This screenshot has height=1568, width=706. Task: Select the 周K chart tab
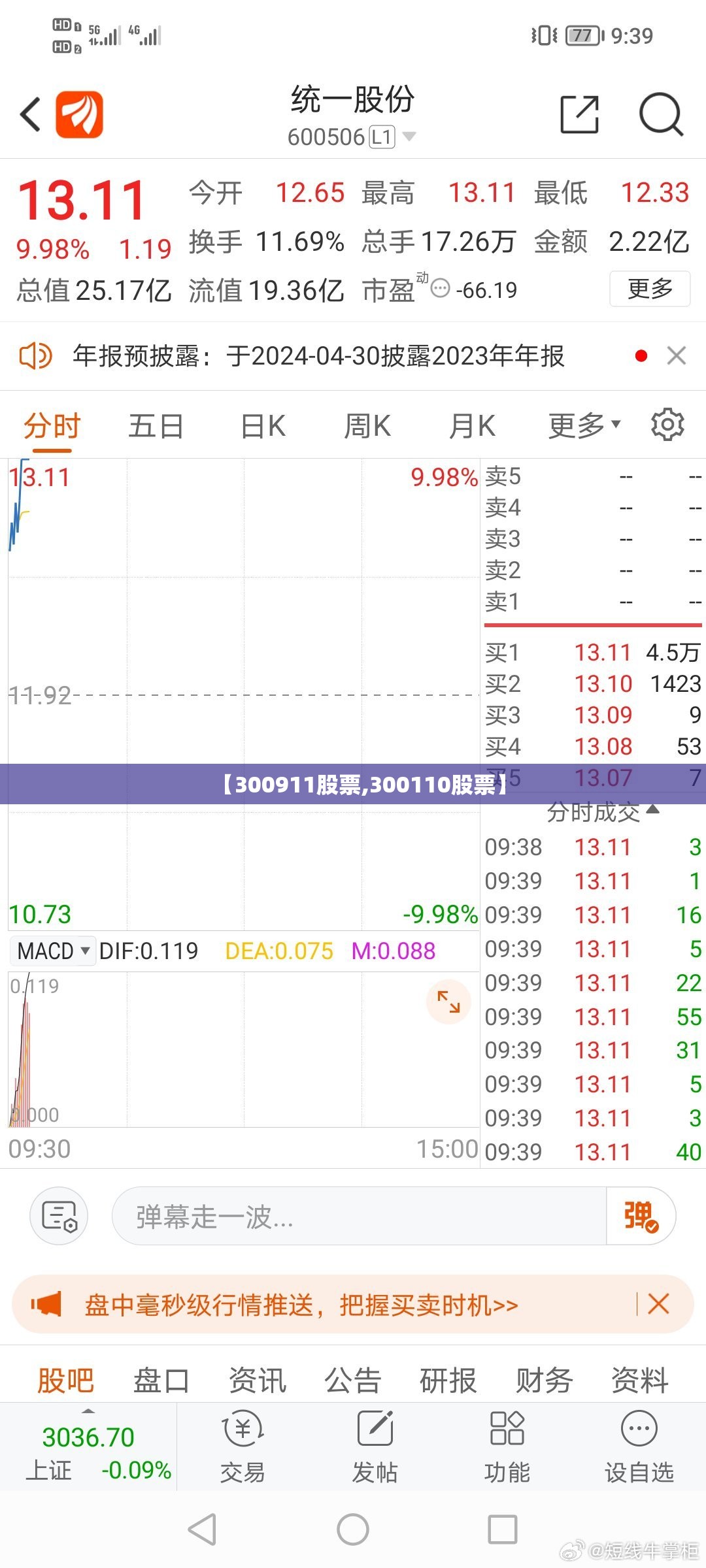(x=367, y=426)
